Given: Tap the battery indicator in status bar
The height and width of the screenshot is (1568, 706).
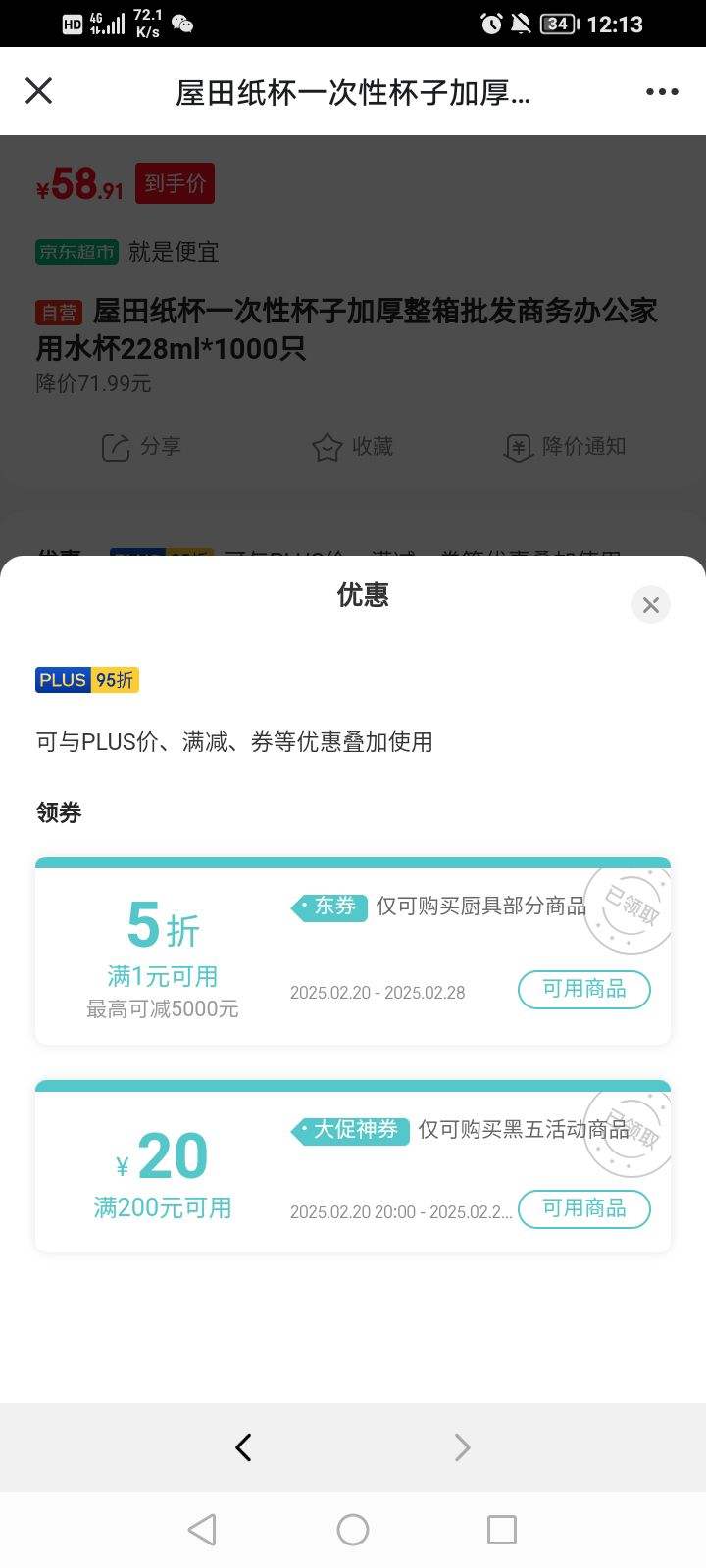Looking at the screenshot, I should coord(557,24).
